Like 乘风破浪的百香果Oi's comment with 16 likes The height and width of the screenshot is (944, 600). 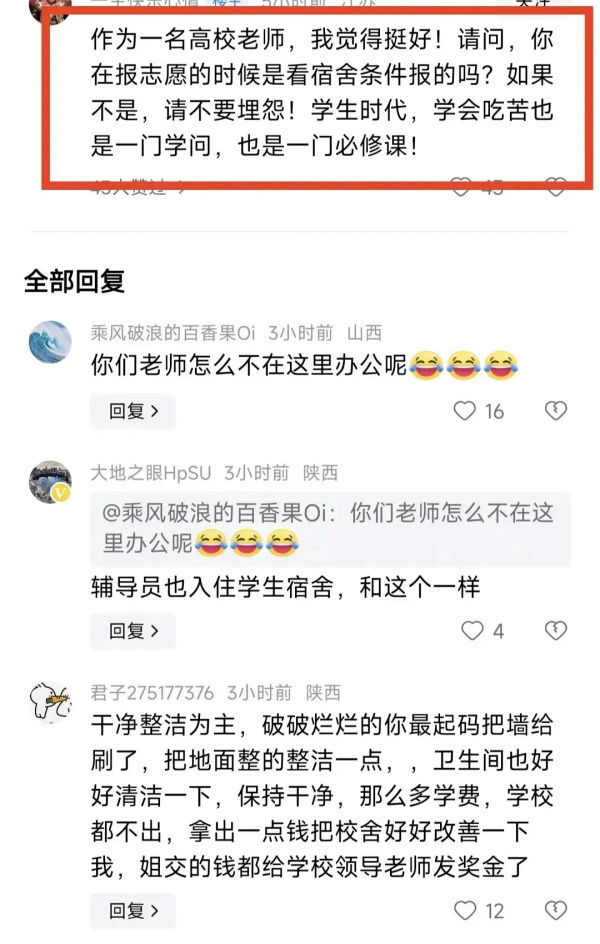[x=465, y=411]
